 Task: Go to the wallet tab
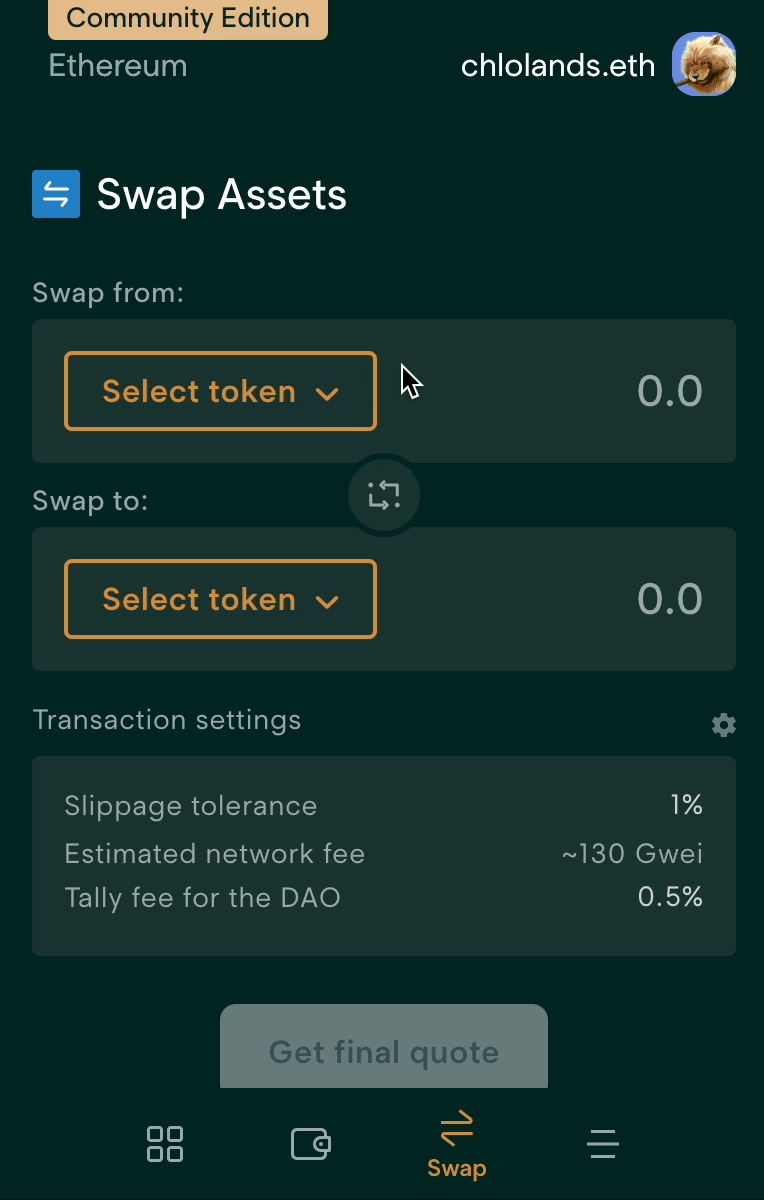pyautogui.click(x=310, y=1144)
